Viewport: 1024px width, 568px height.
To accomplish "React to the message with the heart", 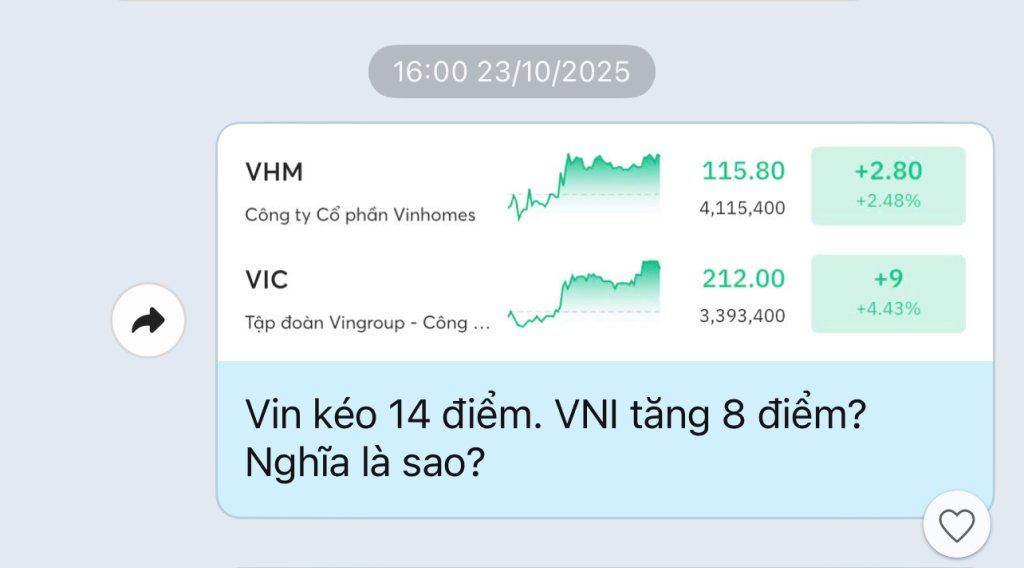I will tap(957, 525).
